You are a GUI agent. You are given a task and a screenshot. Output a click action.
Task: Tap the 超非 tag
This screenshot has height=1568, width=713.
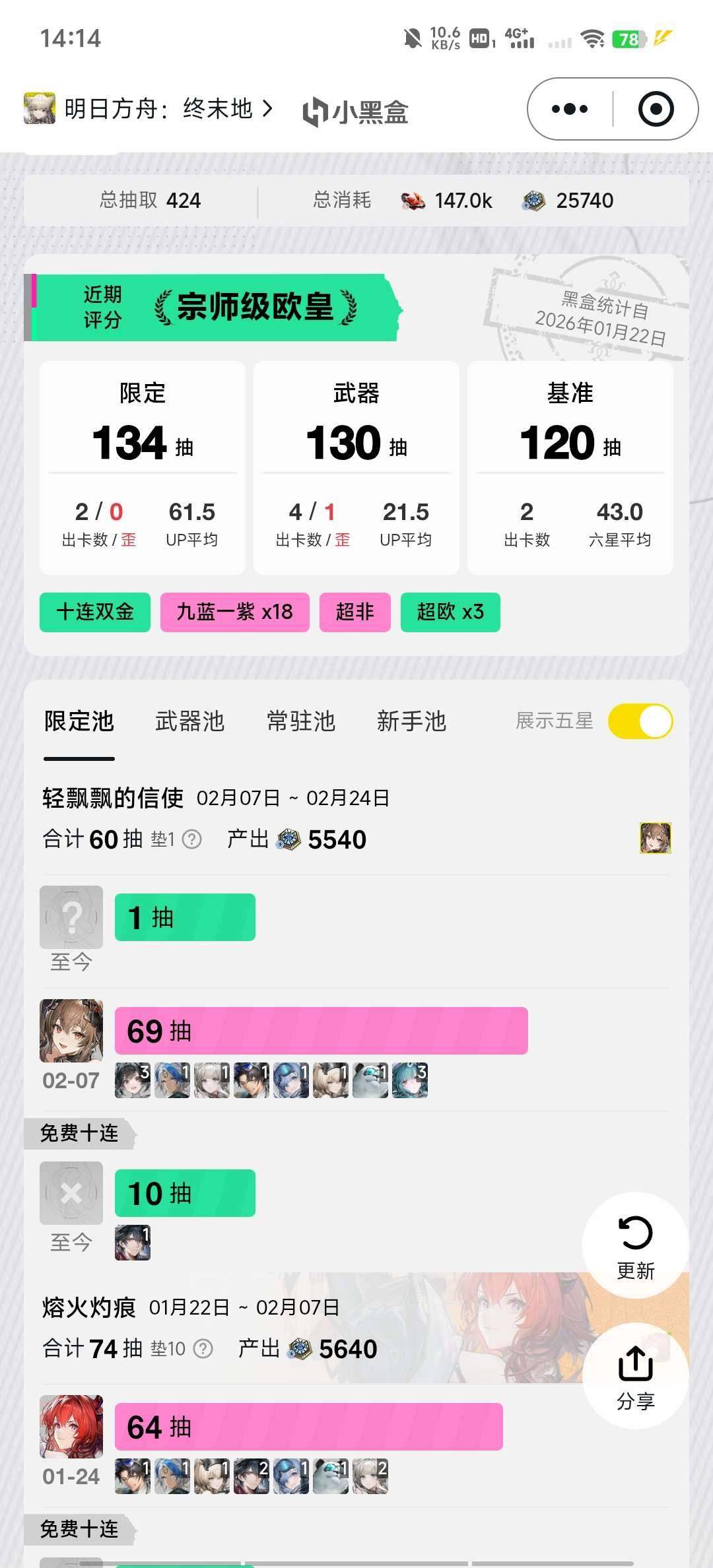(x=355, y=612)
